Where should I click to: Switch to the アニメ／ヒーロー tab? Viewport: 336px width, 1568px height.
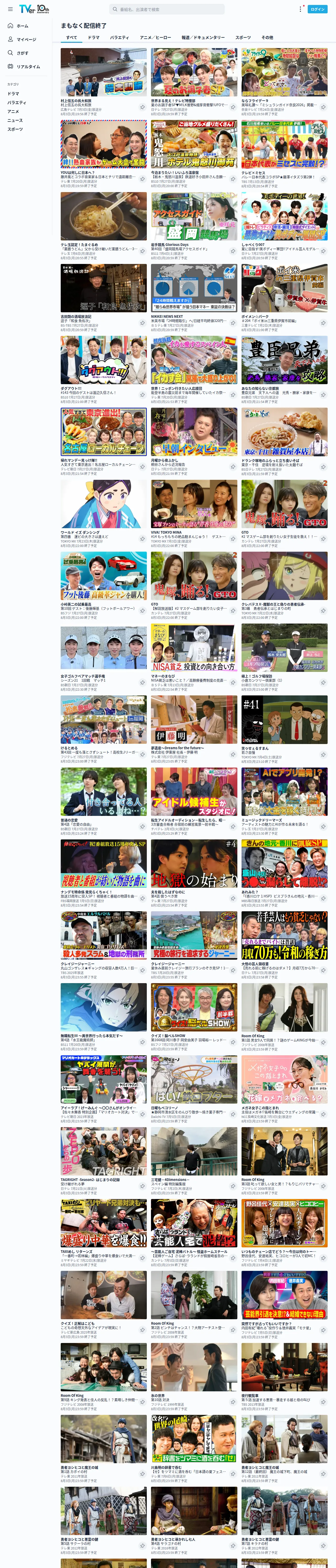(155, 38)
